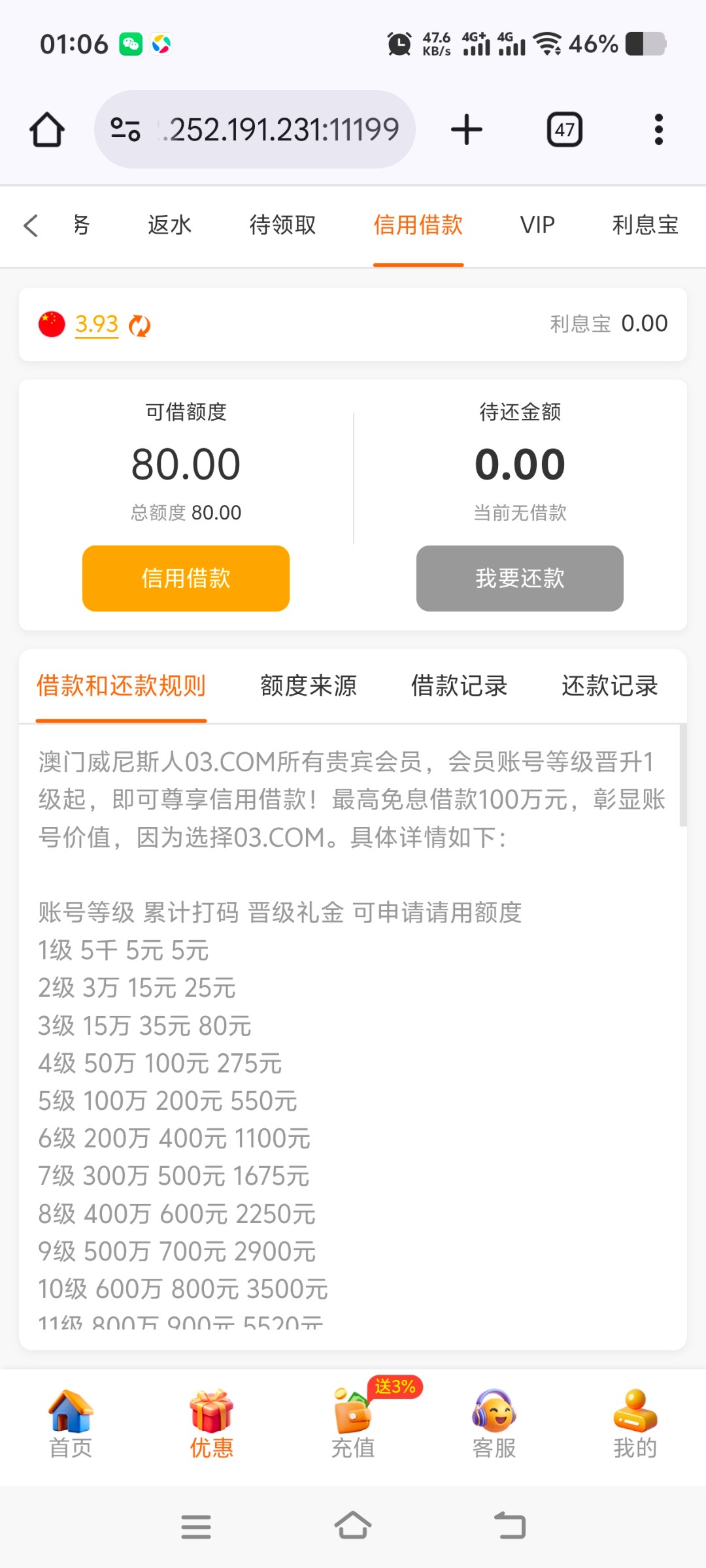Contact 客服 customer service
The image size is (706, 1568).
494,1424
